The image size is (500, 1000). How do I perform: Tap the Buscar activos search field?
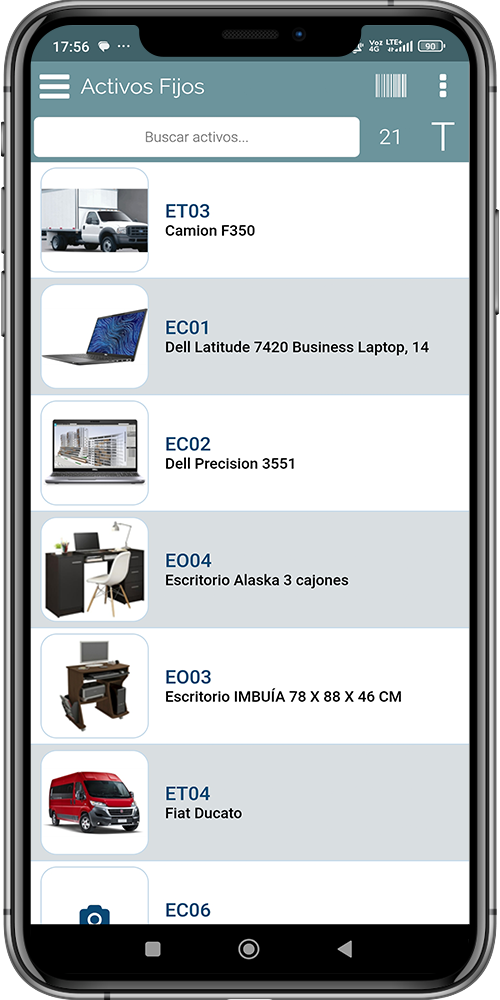(x=196, y=137)
